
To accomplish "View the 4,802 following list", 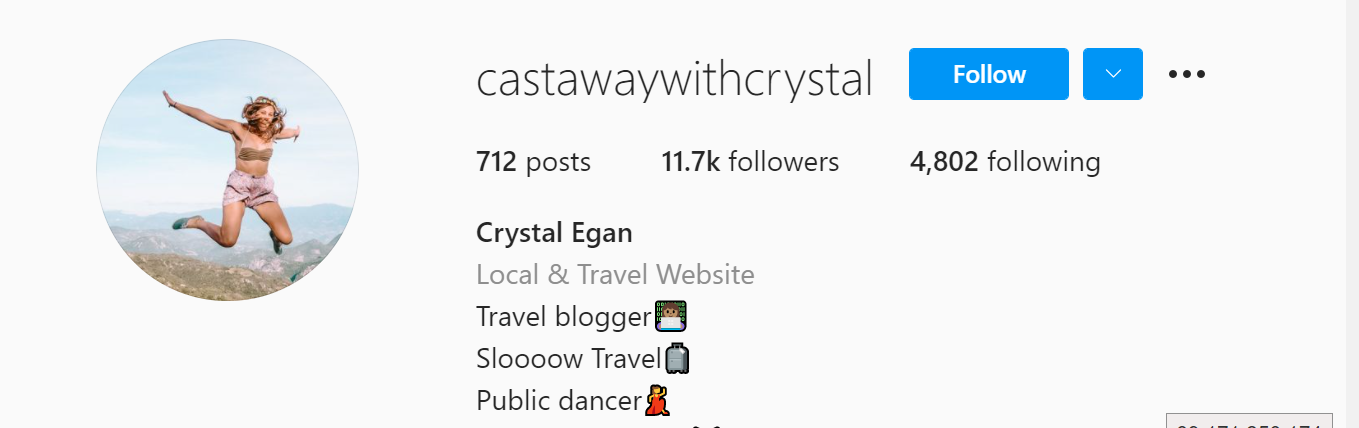I will pyautogui.click(x=1004, y=162).
